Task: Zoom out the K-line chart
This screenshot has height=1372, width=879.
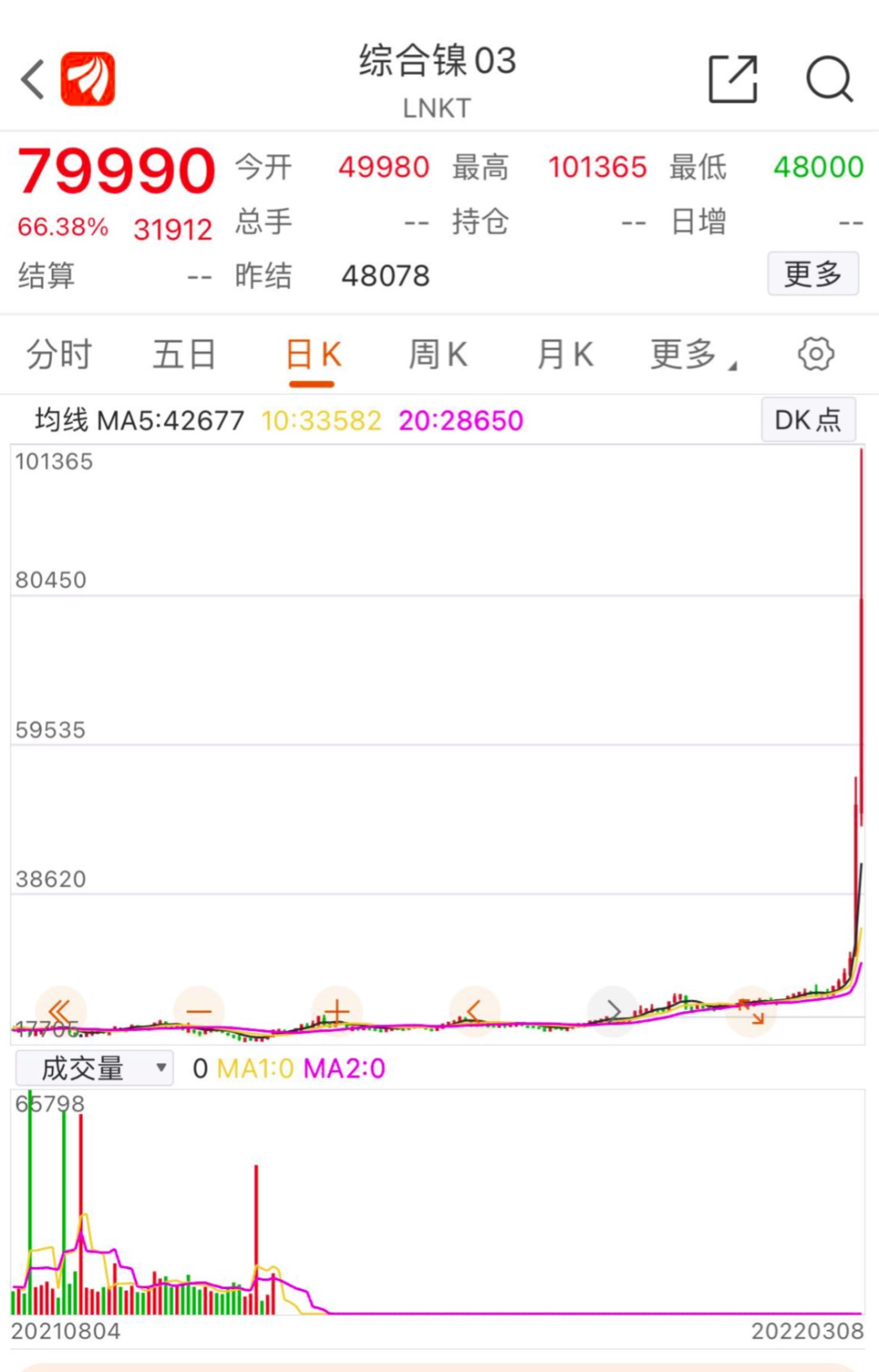Action: click(x=199, y=1011)
